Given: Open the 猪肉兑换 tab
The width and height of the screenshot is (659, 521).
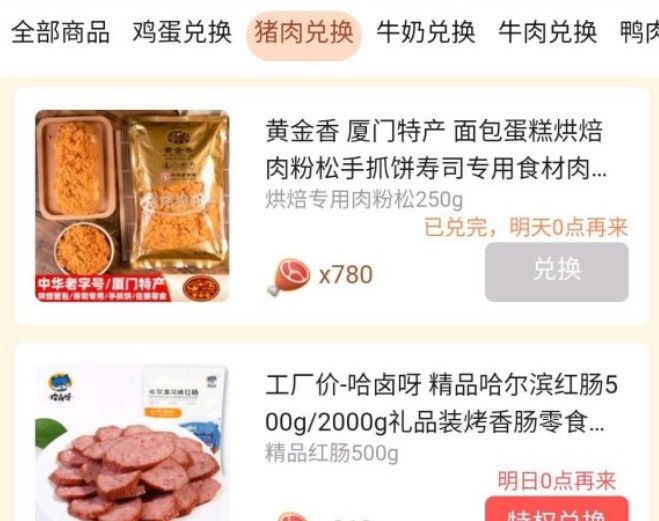Looking at the screenshot, I should [303, 32].
